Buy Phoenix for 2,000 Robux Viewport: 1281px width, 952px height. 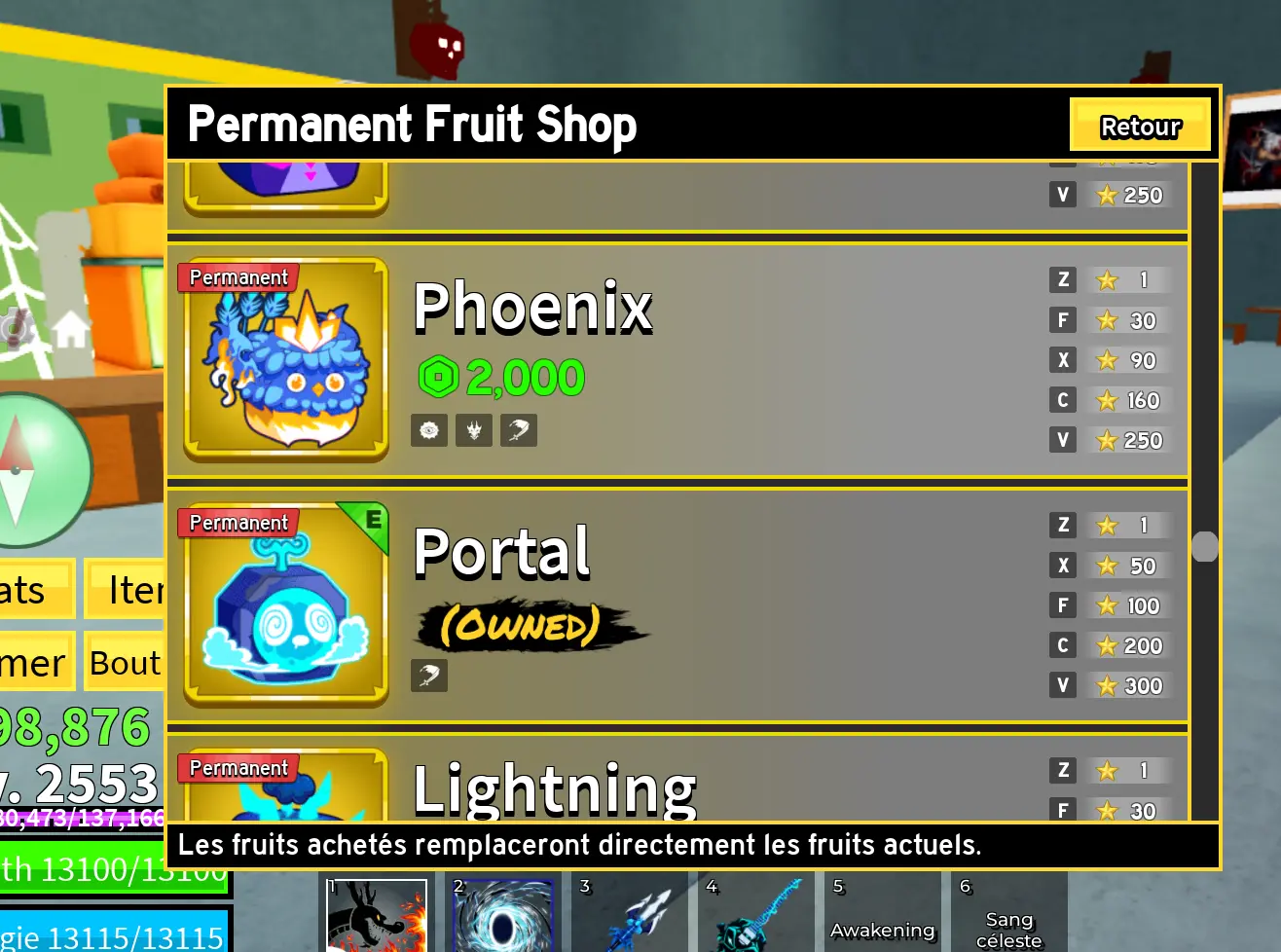[x=502, y=378]
